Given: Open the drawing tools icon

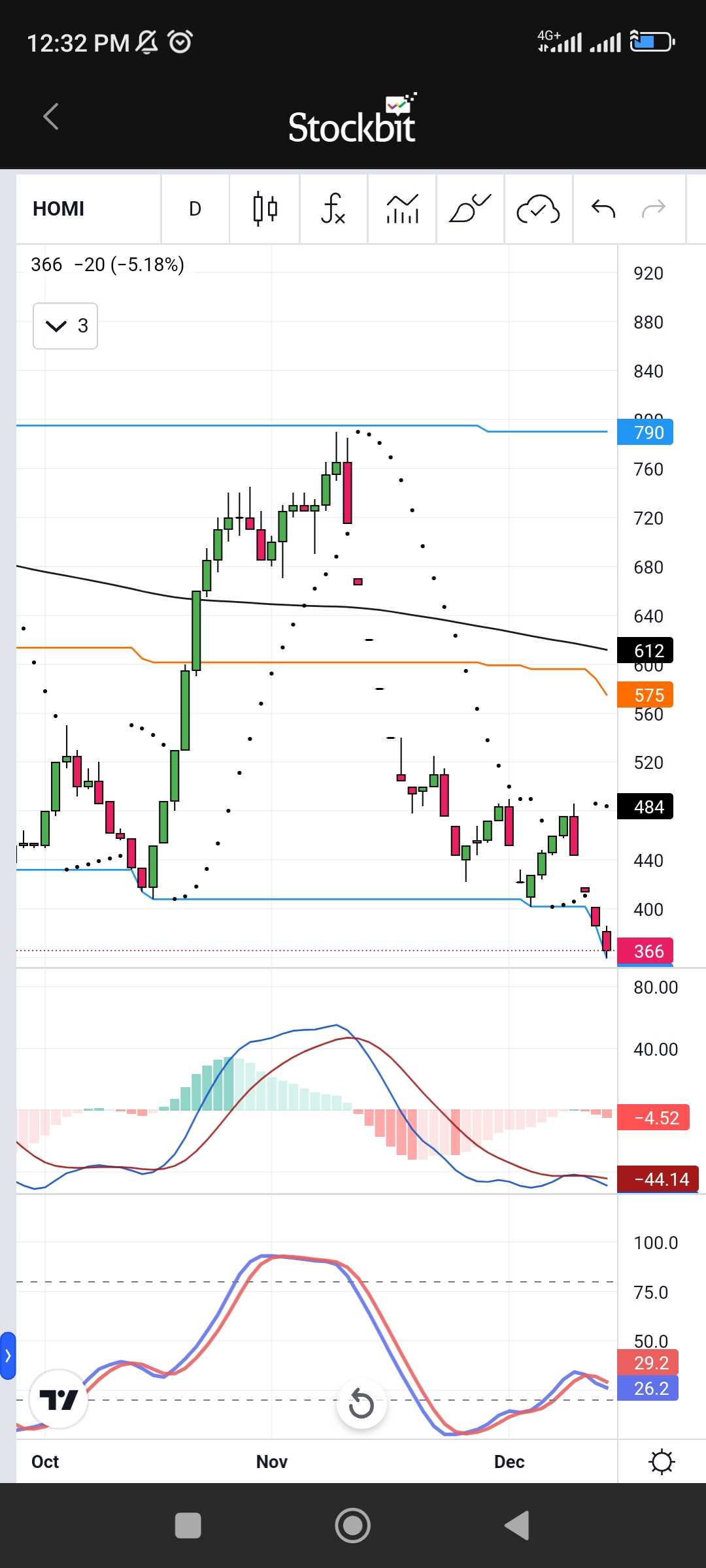Looking at the screenshot, I should click(470, 209).
